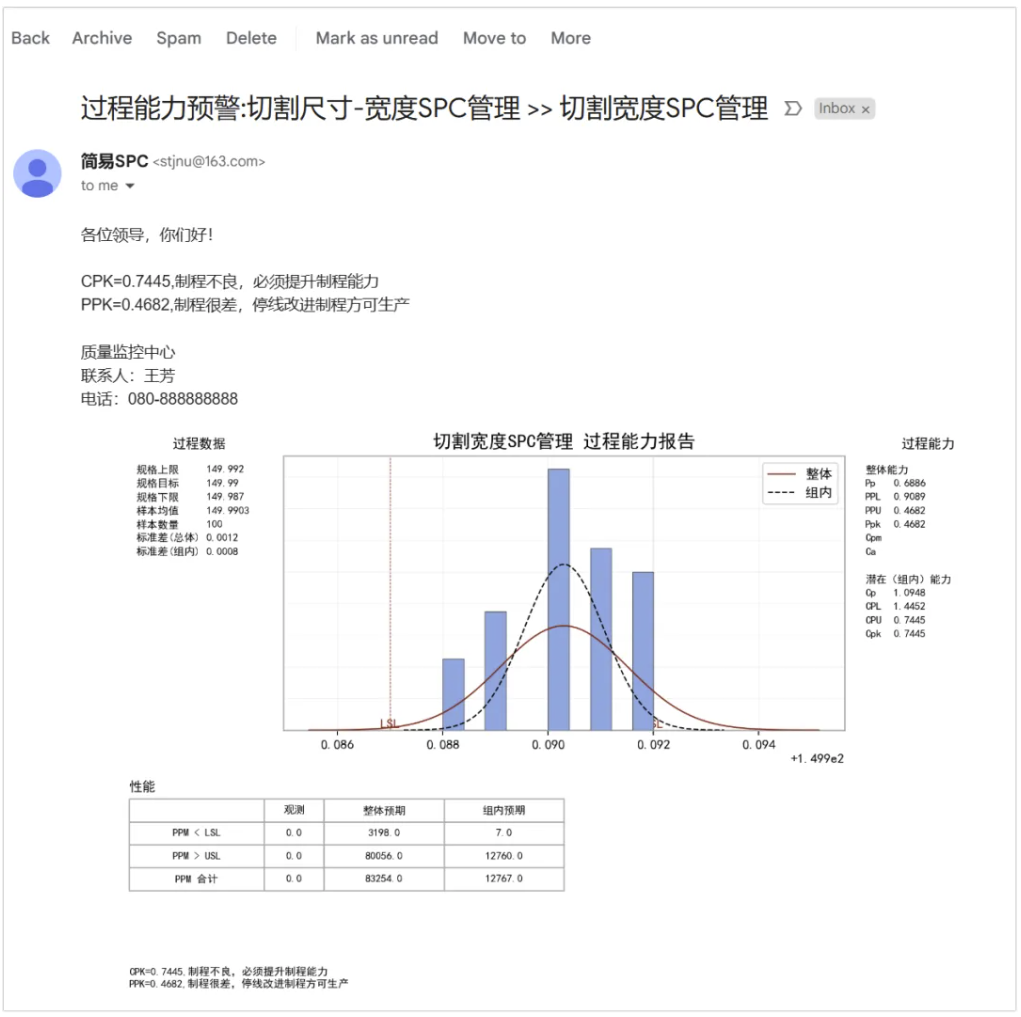Viewport: 1021px width, 1017px height.
Task: Expand the "to me" recipient details
Action: tap(129, 186)
